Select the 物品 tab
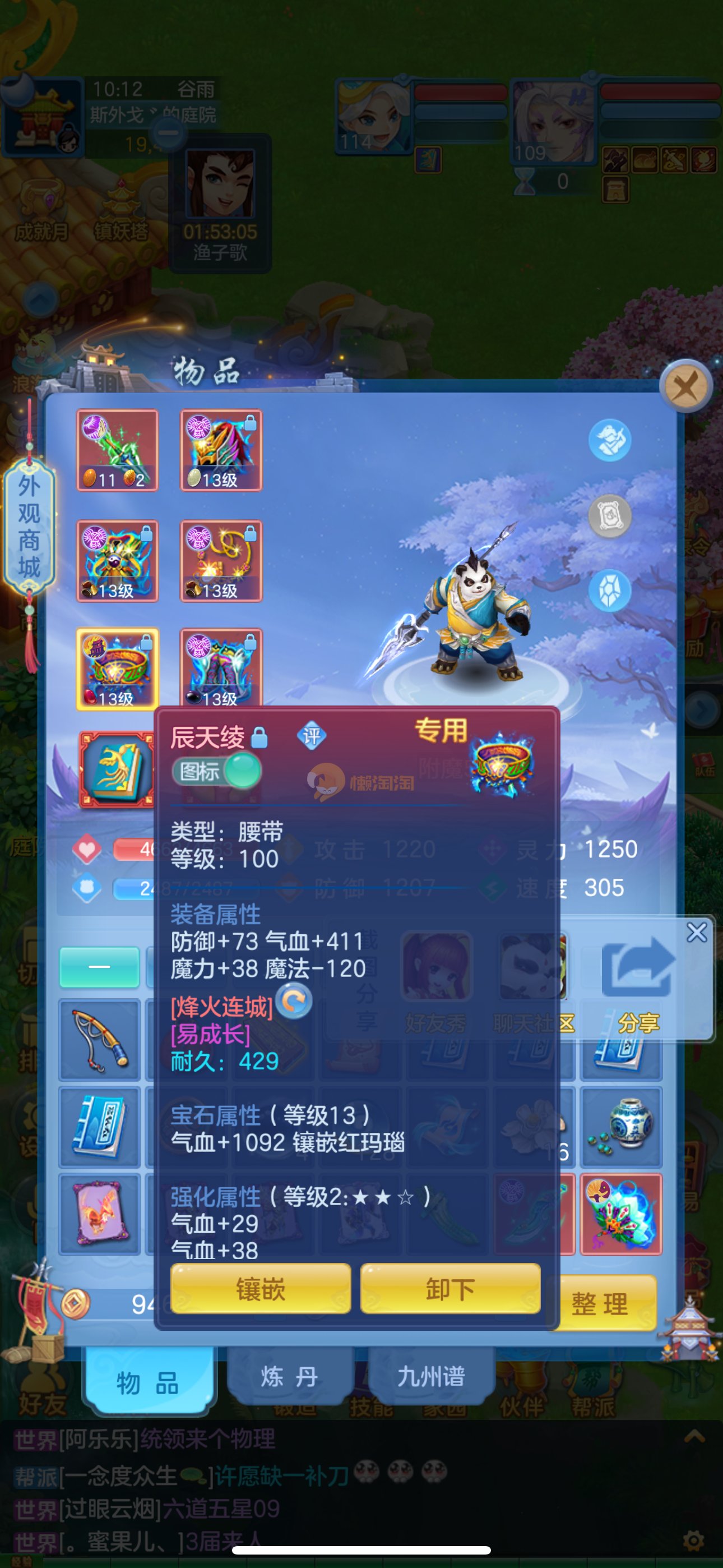This screenshot has height=1568, width=723. (x=148, y=1382)
